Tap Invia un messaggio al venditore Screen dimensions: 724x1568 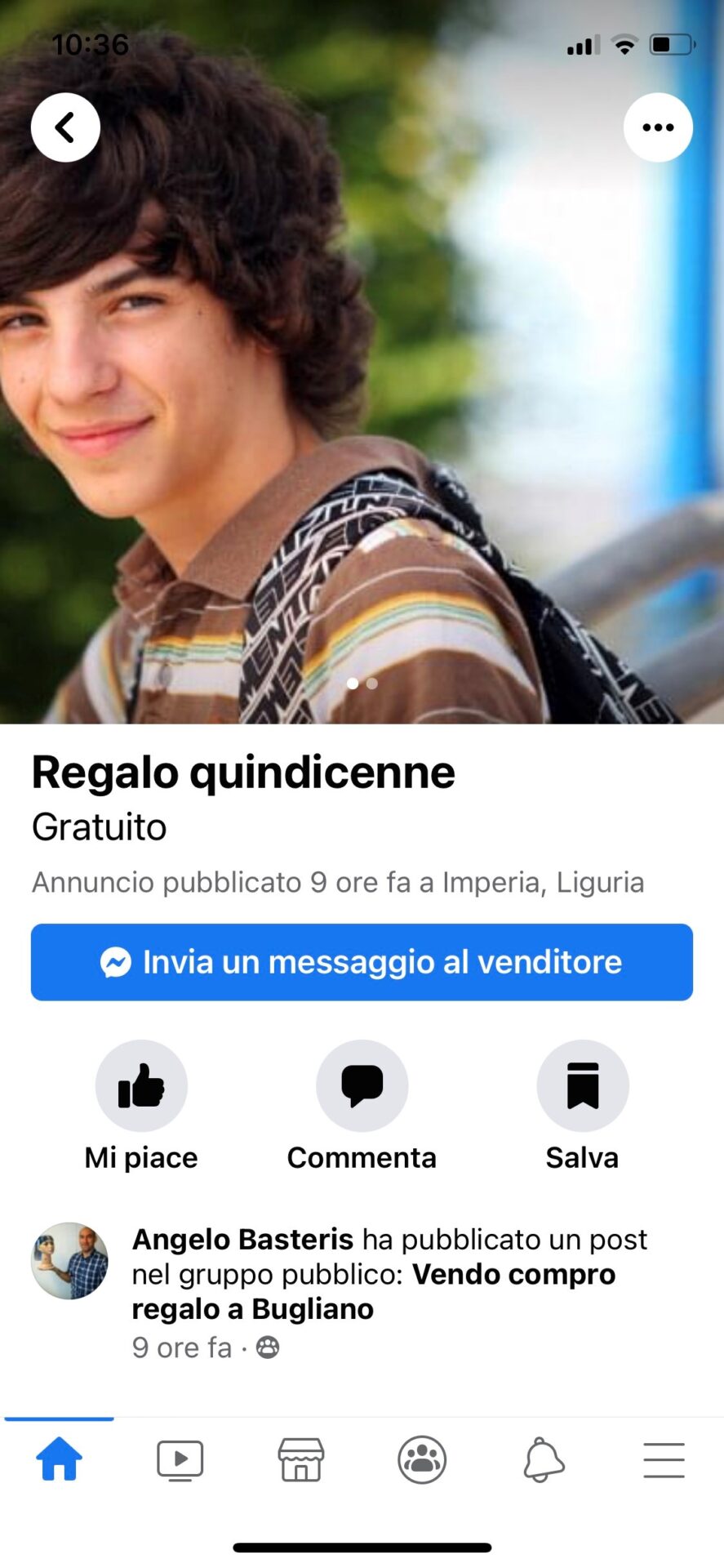362,962
